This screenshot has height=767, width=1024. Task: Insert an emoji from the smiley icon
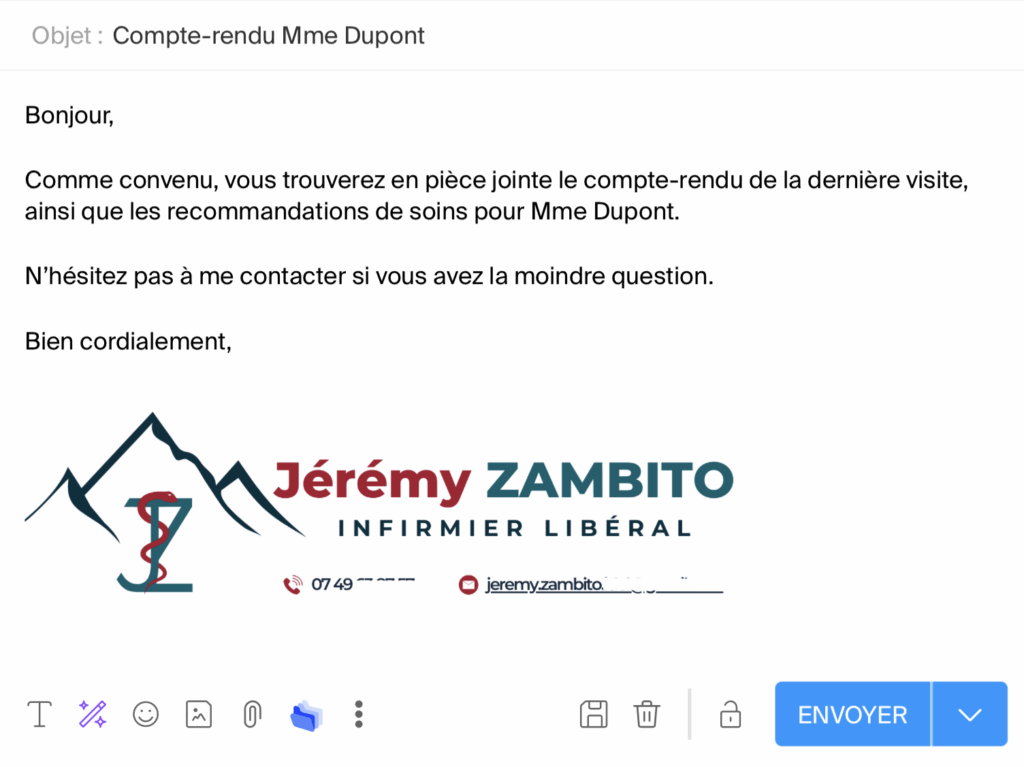(x=146, y=714)
